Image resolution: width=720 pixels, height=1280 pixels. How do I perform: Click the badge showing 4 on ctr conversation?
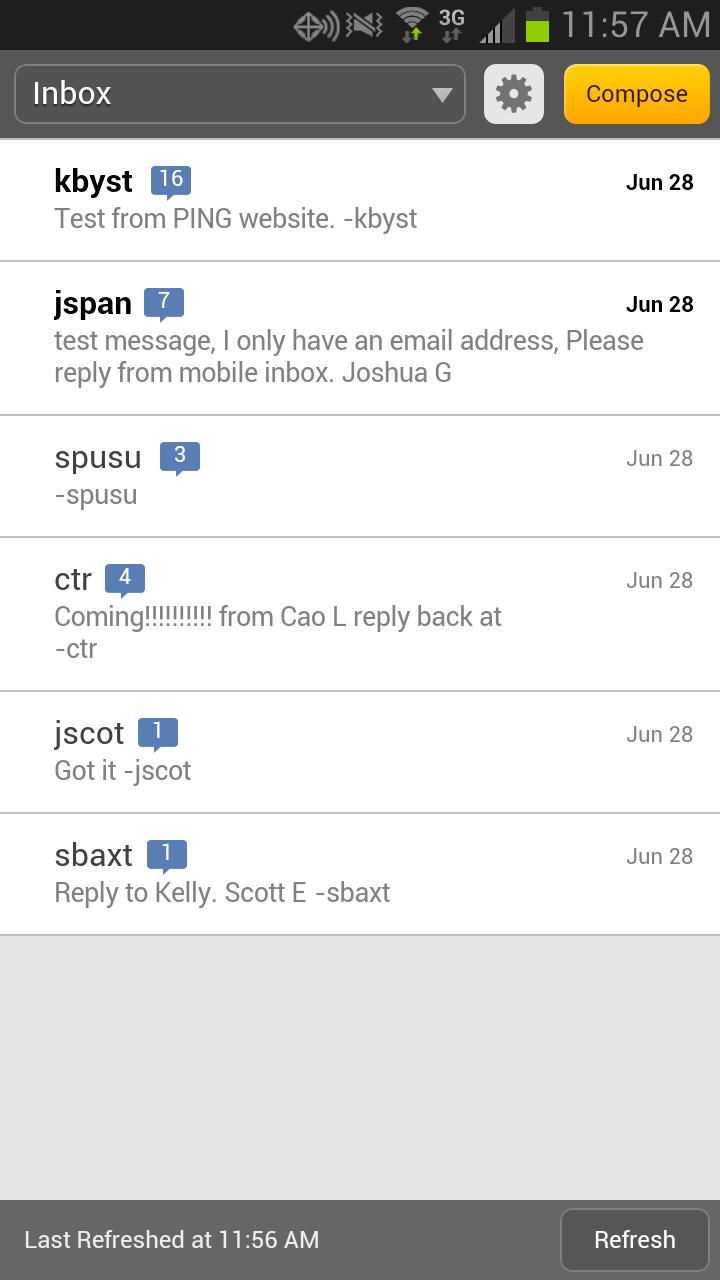126,578
